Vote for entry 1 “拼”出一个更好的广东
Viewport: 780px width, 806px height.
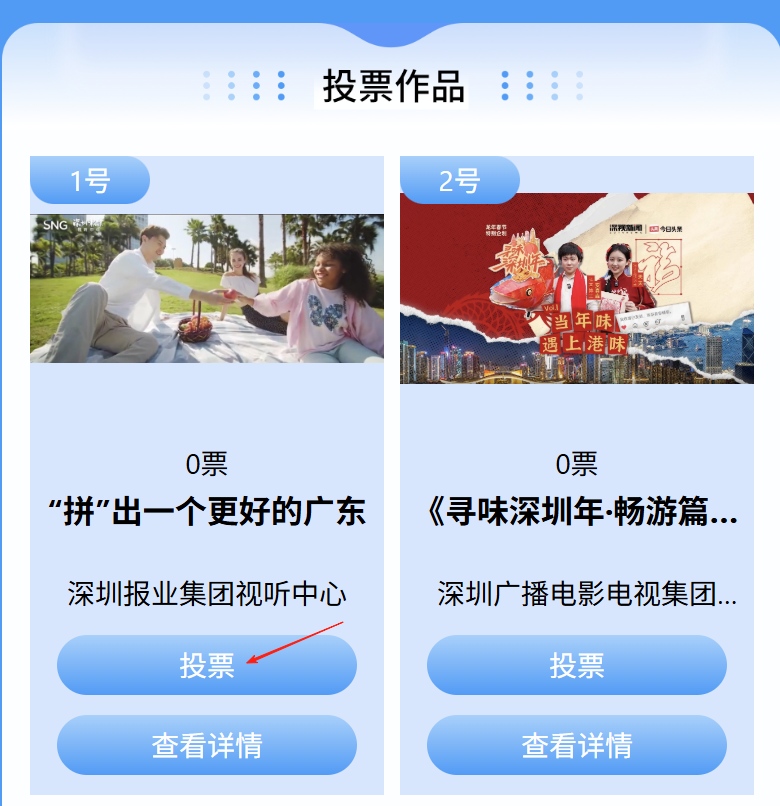click(x=206, y=665)
